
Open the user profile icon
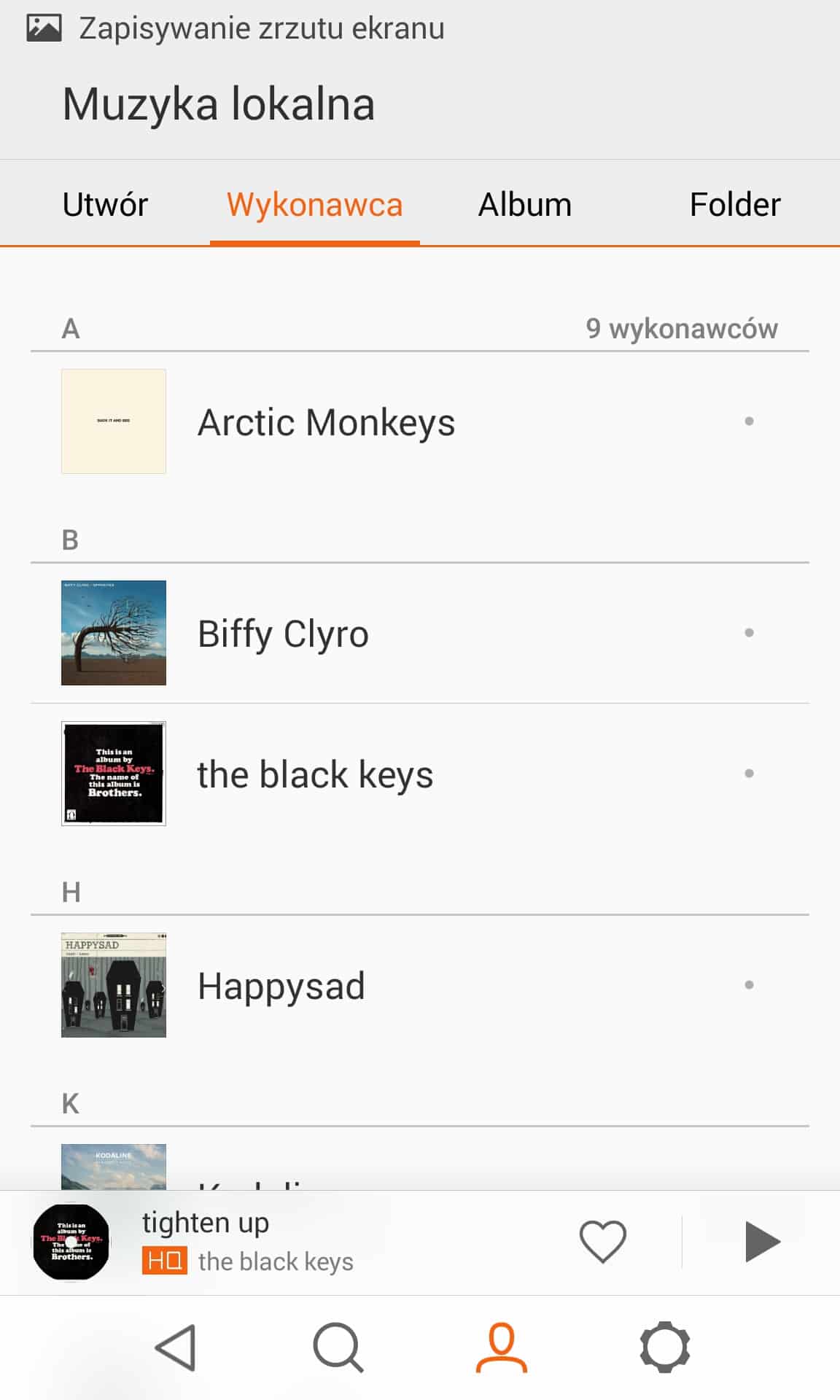pos(502,1347)
